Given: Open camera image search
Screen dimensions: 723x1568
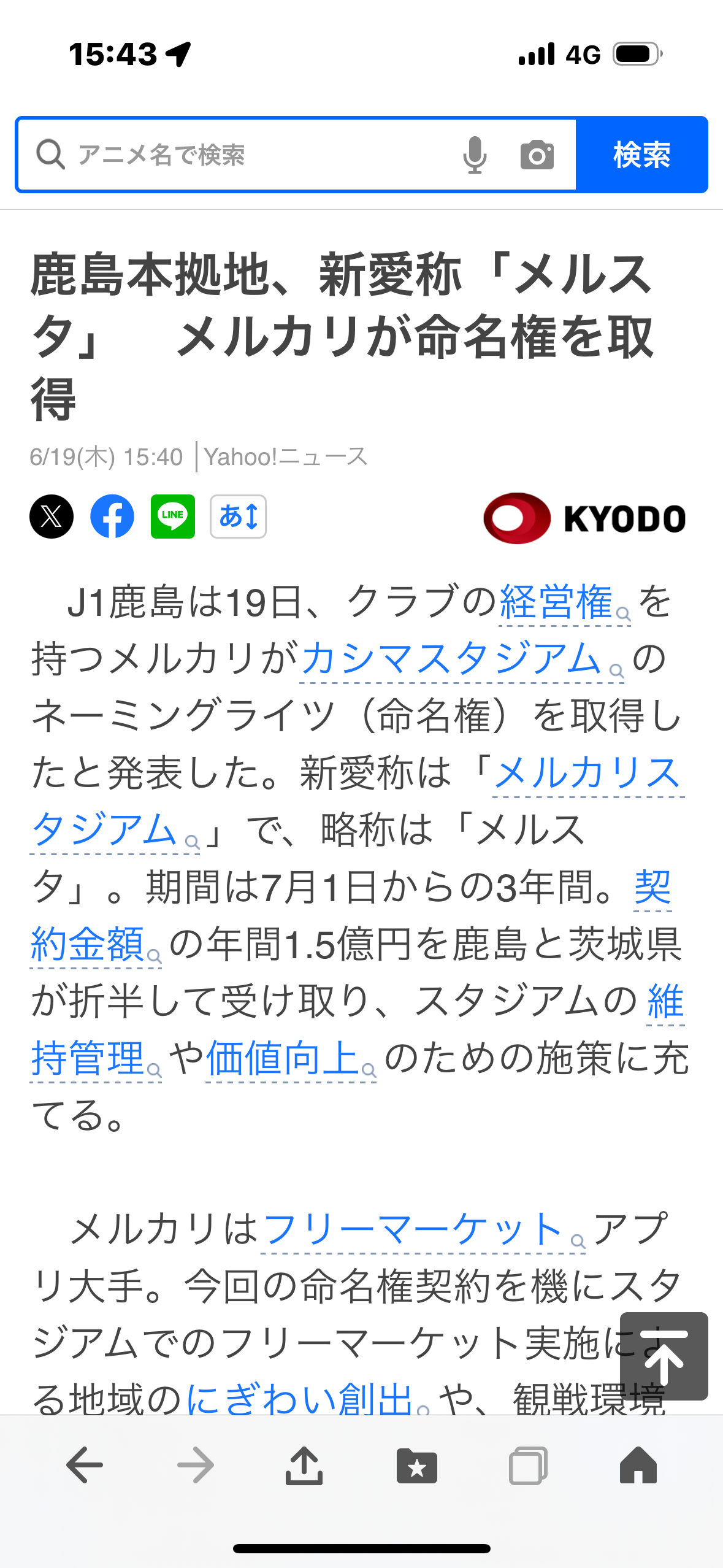Looking at the screenshot, I should (537, 155).
